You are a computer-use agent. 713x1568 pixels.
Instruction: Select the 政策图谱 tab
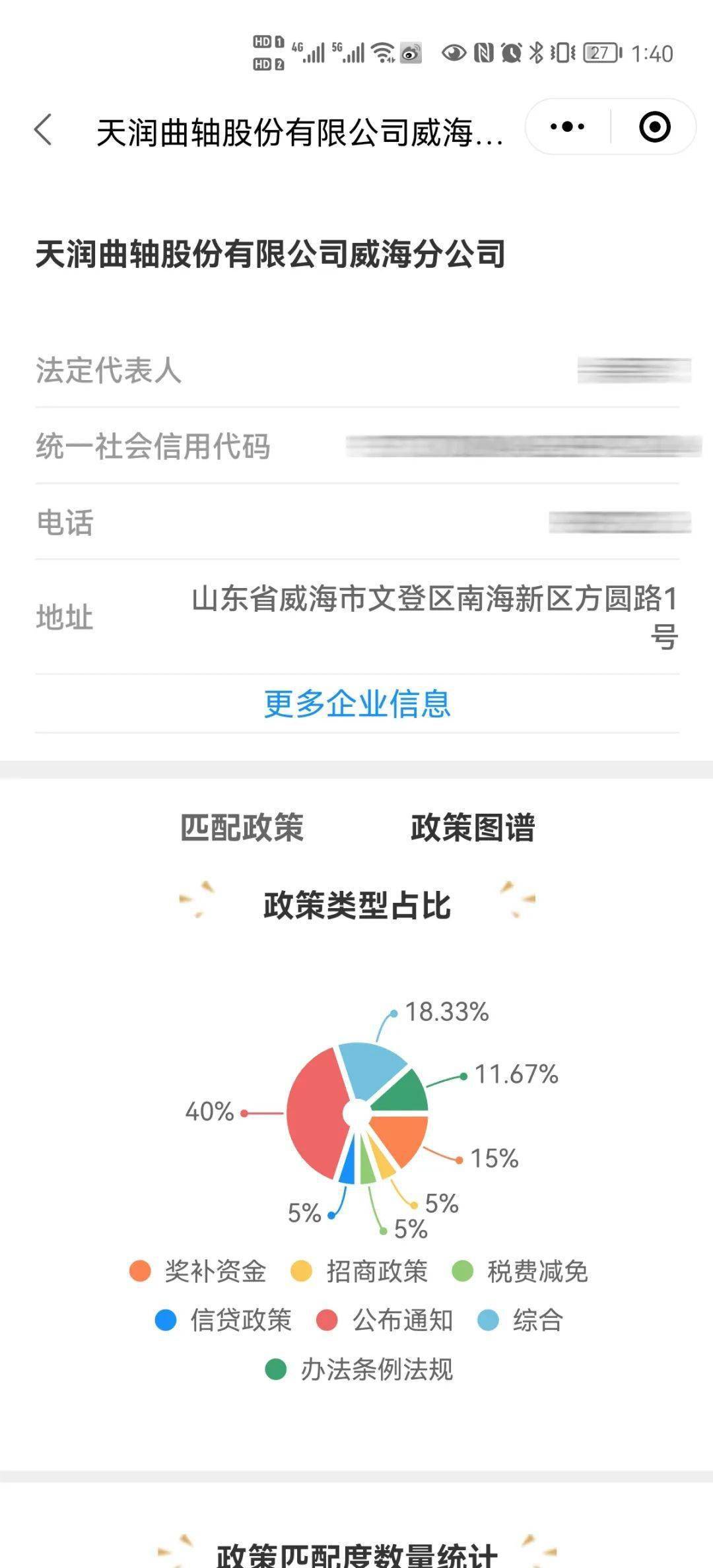(x=473, y=827)
